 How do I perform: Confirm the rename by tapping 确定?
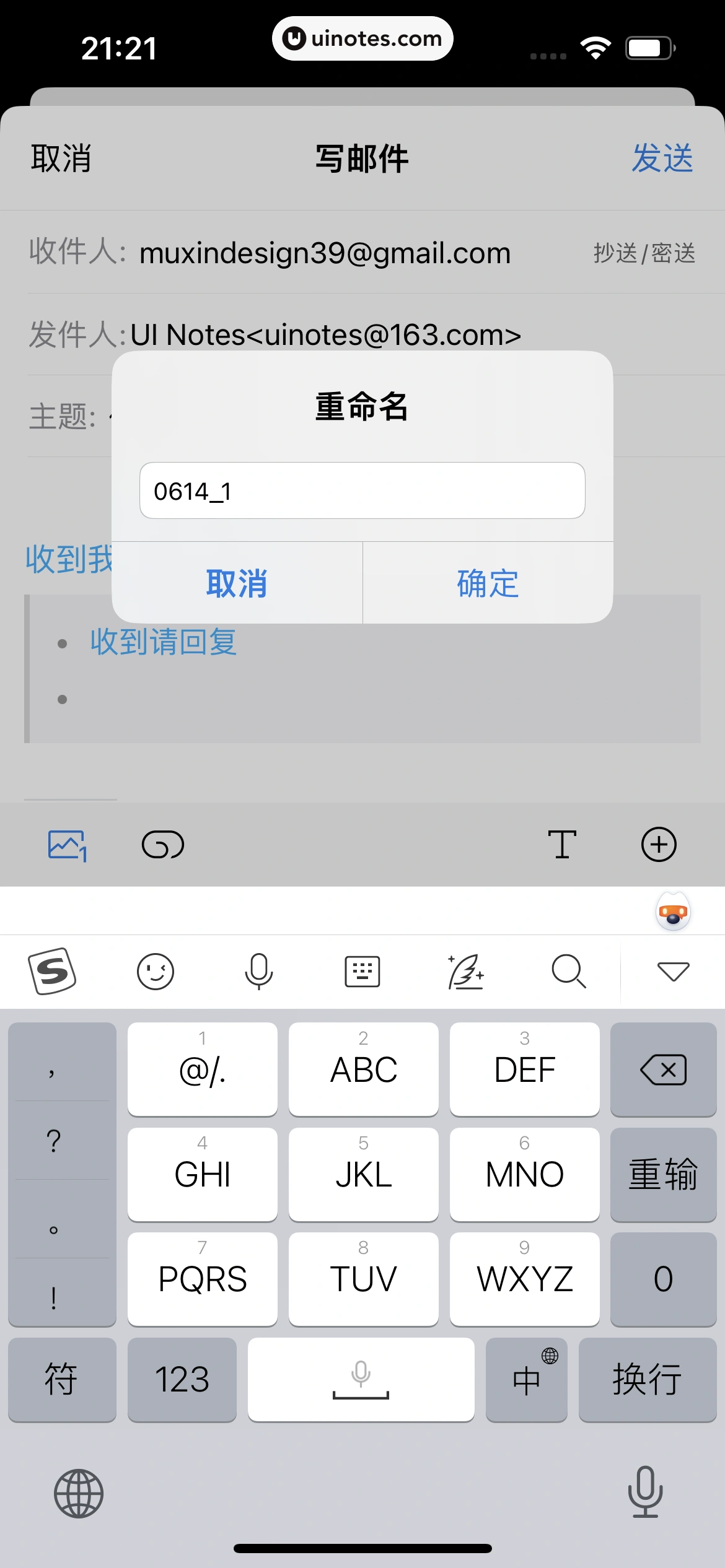coord(486,583)
